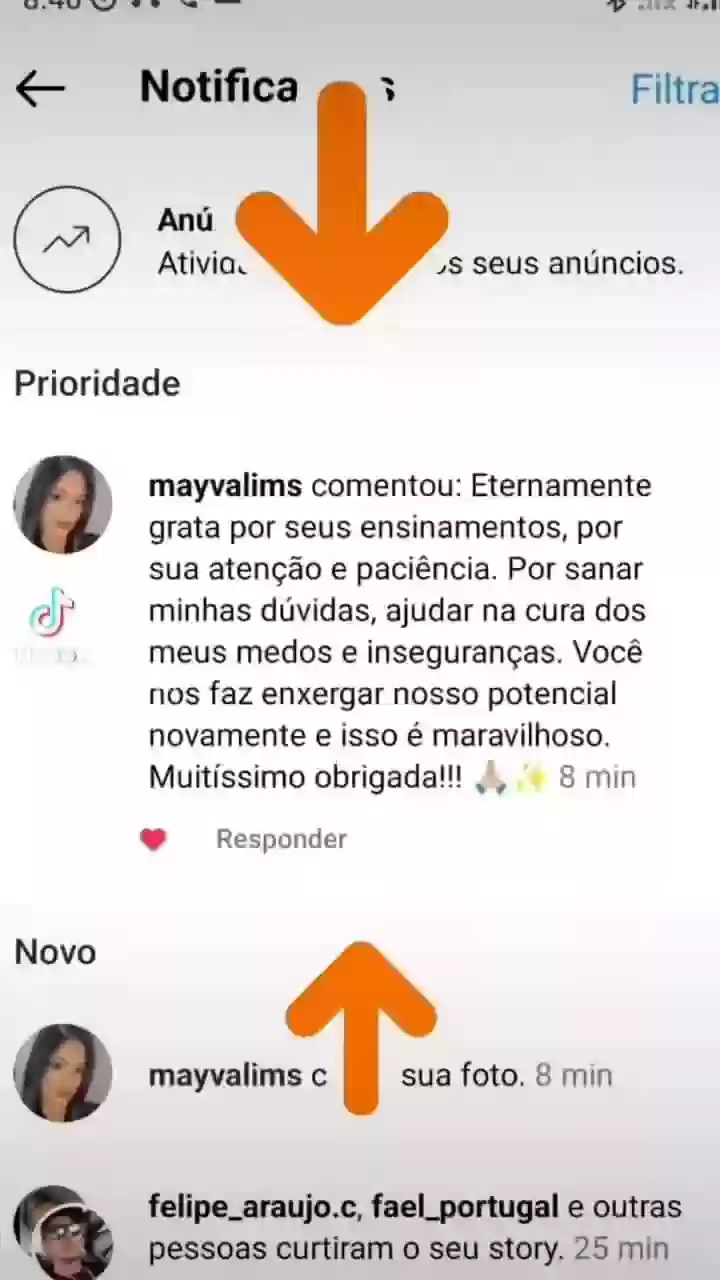The width and height of the screenshot is (720, 1280).
Task: Go back using the top-left arrow
Action: point(40,88)
